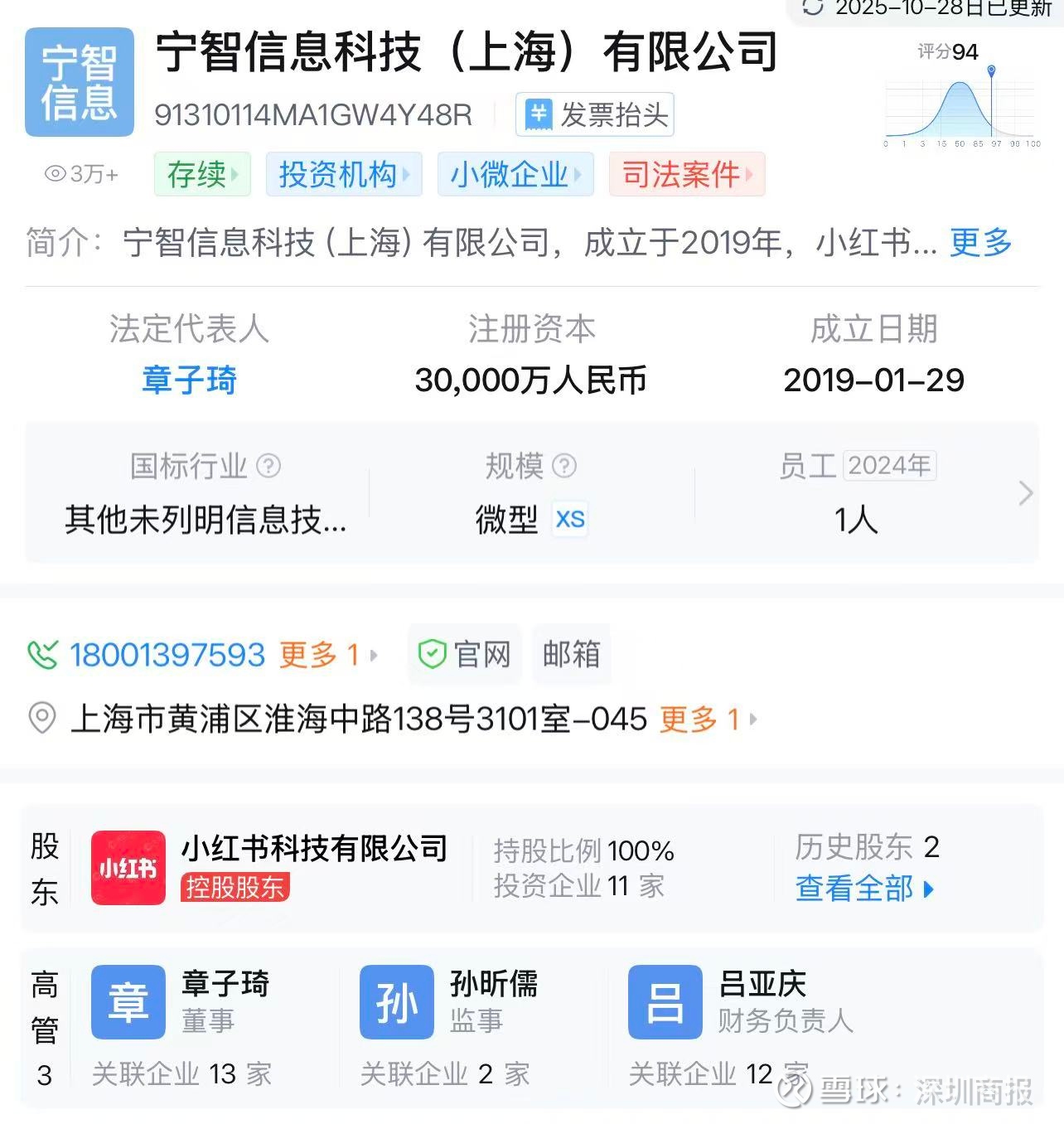The image size is (1064, 1124).
Task: Open shareholder 小红书科技有限公司
Action: coord(314,849)
